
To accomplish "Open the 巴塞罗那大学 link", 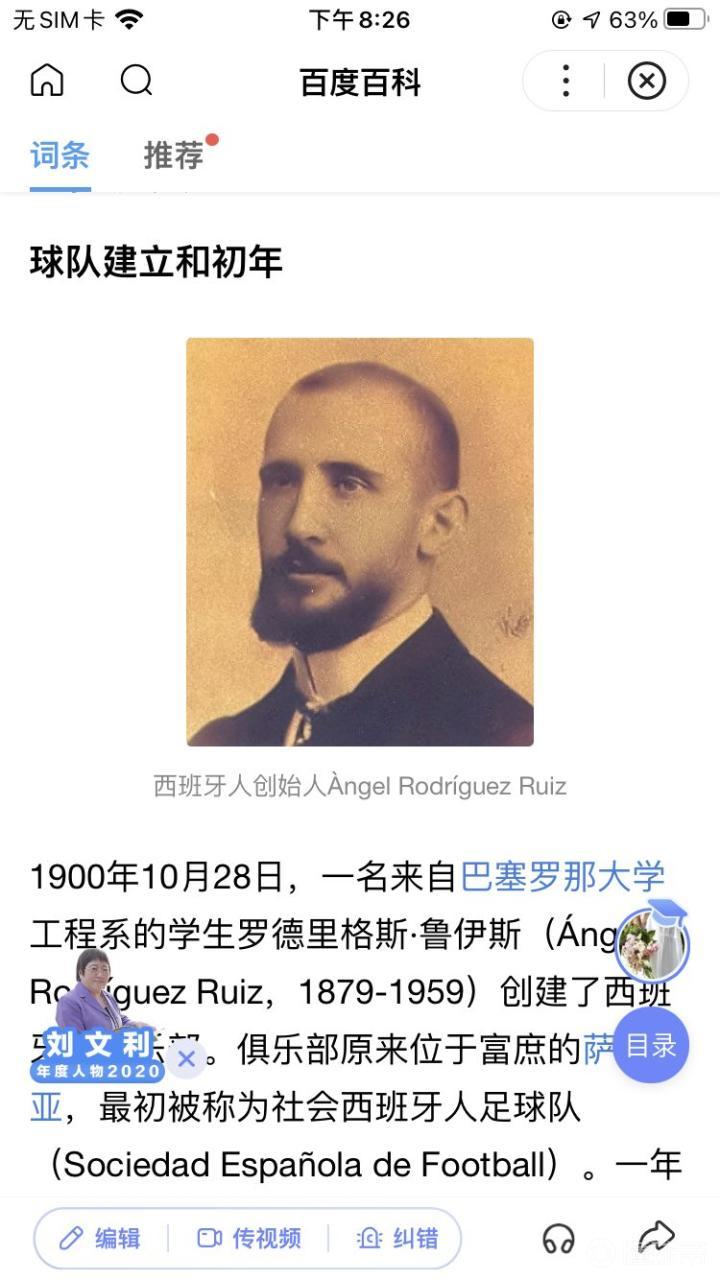I will pos(562,876).
